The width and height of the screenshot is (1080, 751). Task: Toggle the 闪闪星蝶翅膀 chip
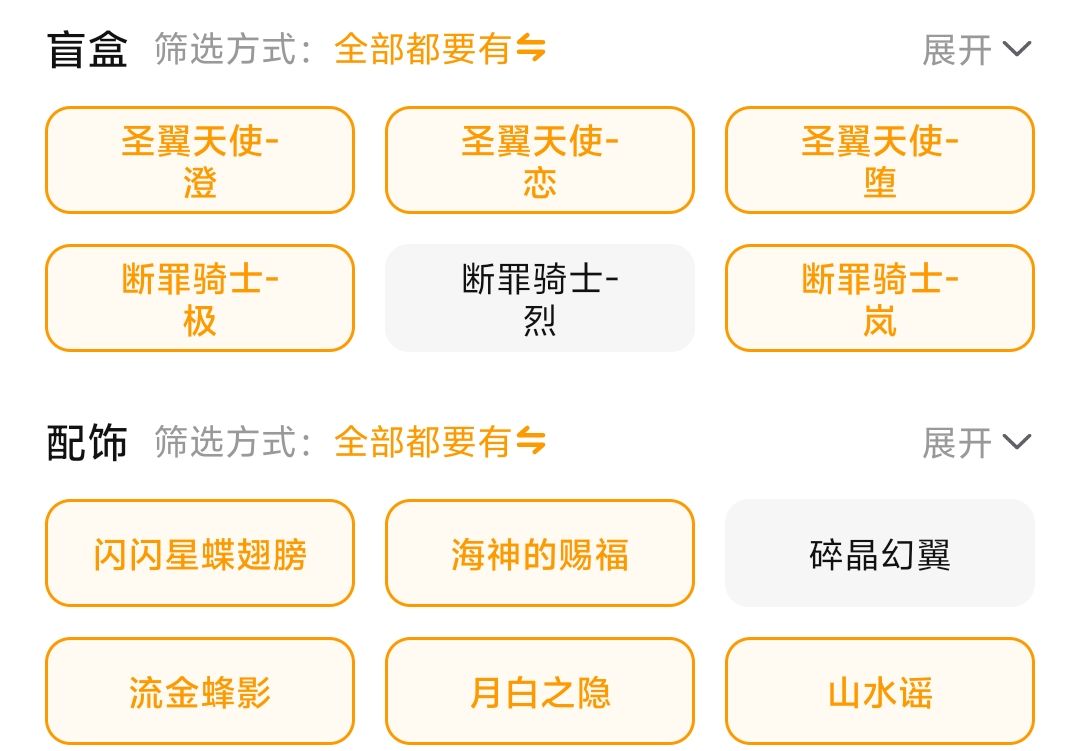coord(200,553)
